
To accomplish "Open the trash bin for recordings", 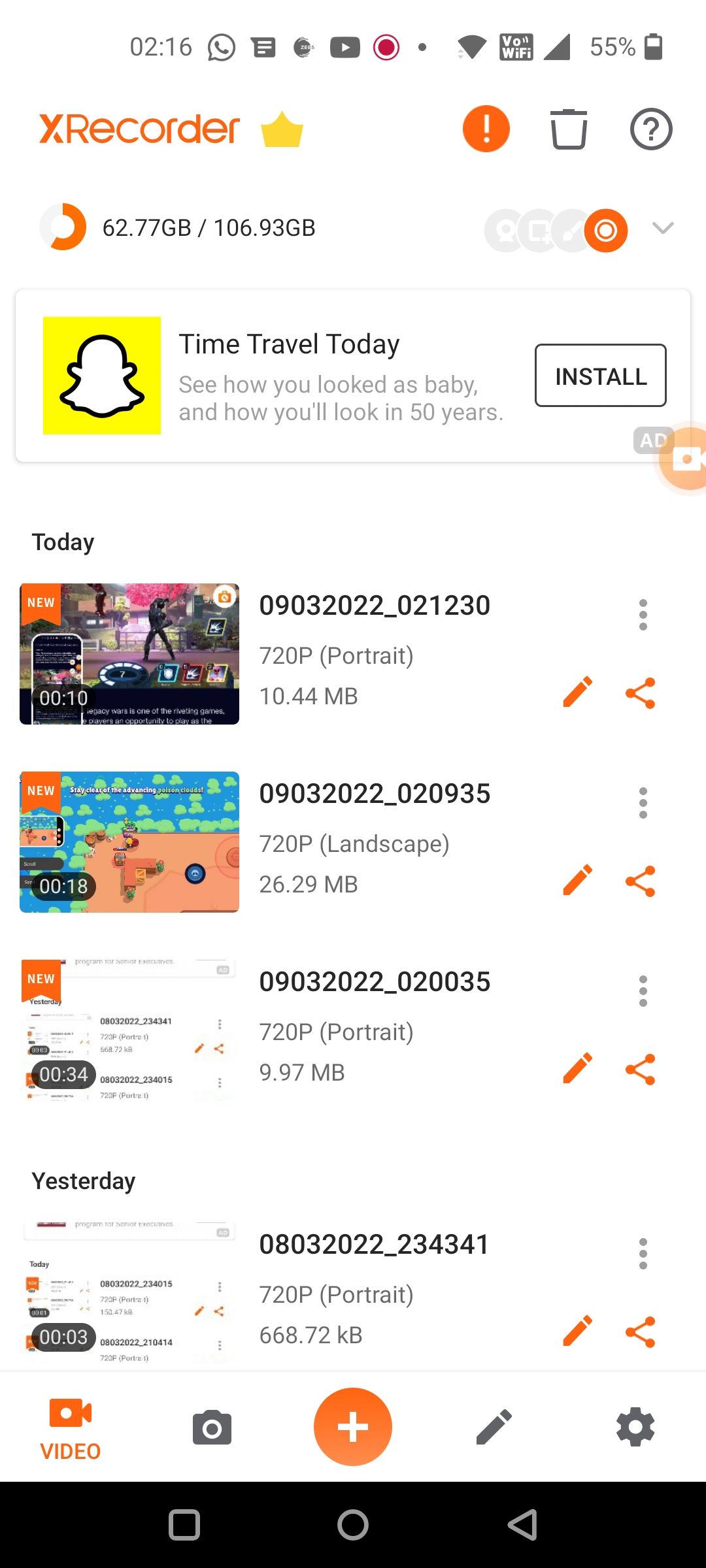I will 568,129.
